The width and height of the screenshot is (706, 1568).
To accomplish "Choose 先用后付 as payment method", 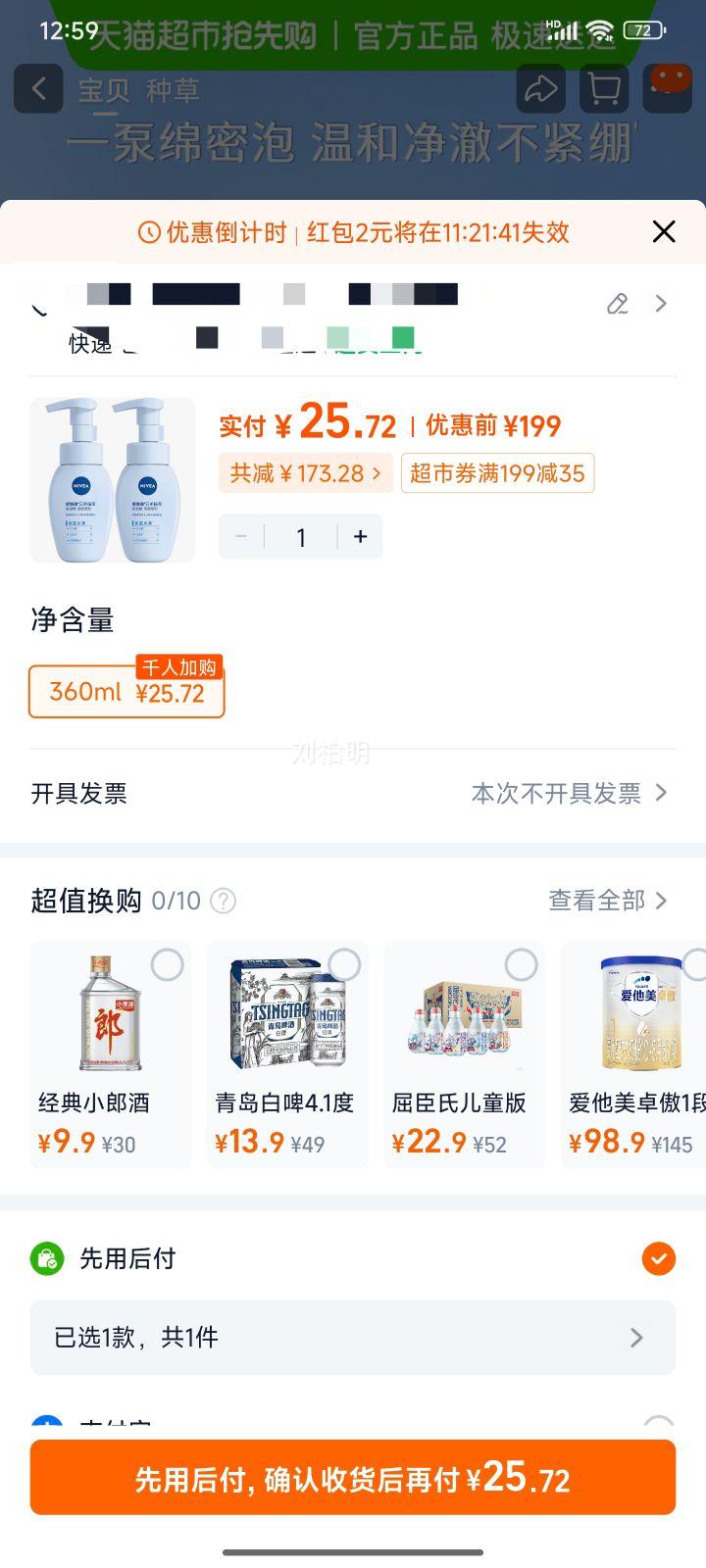I will coord(658,1258).
